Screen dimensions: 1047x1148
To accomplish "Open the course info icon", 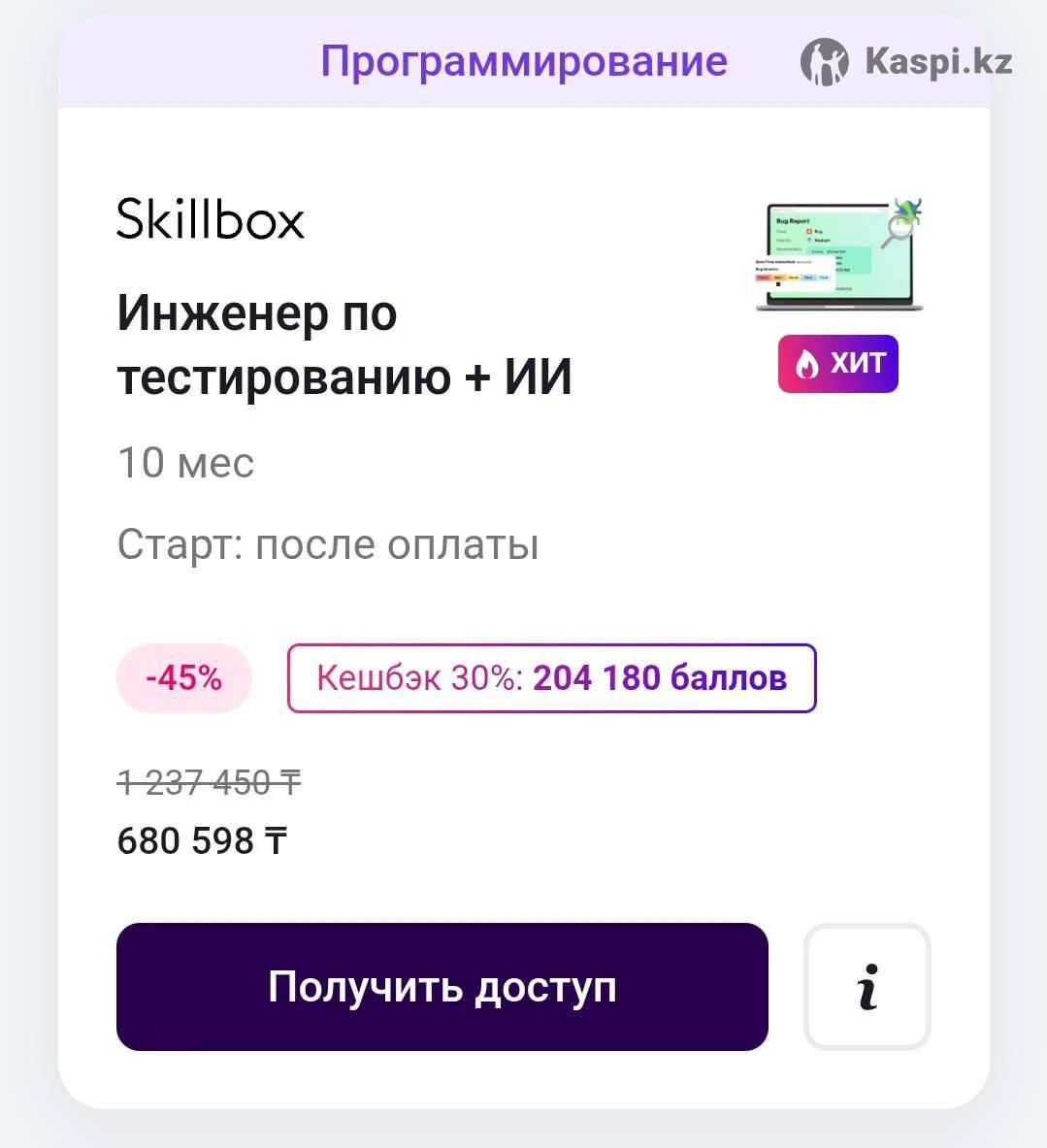I will [x=867, y=986].
